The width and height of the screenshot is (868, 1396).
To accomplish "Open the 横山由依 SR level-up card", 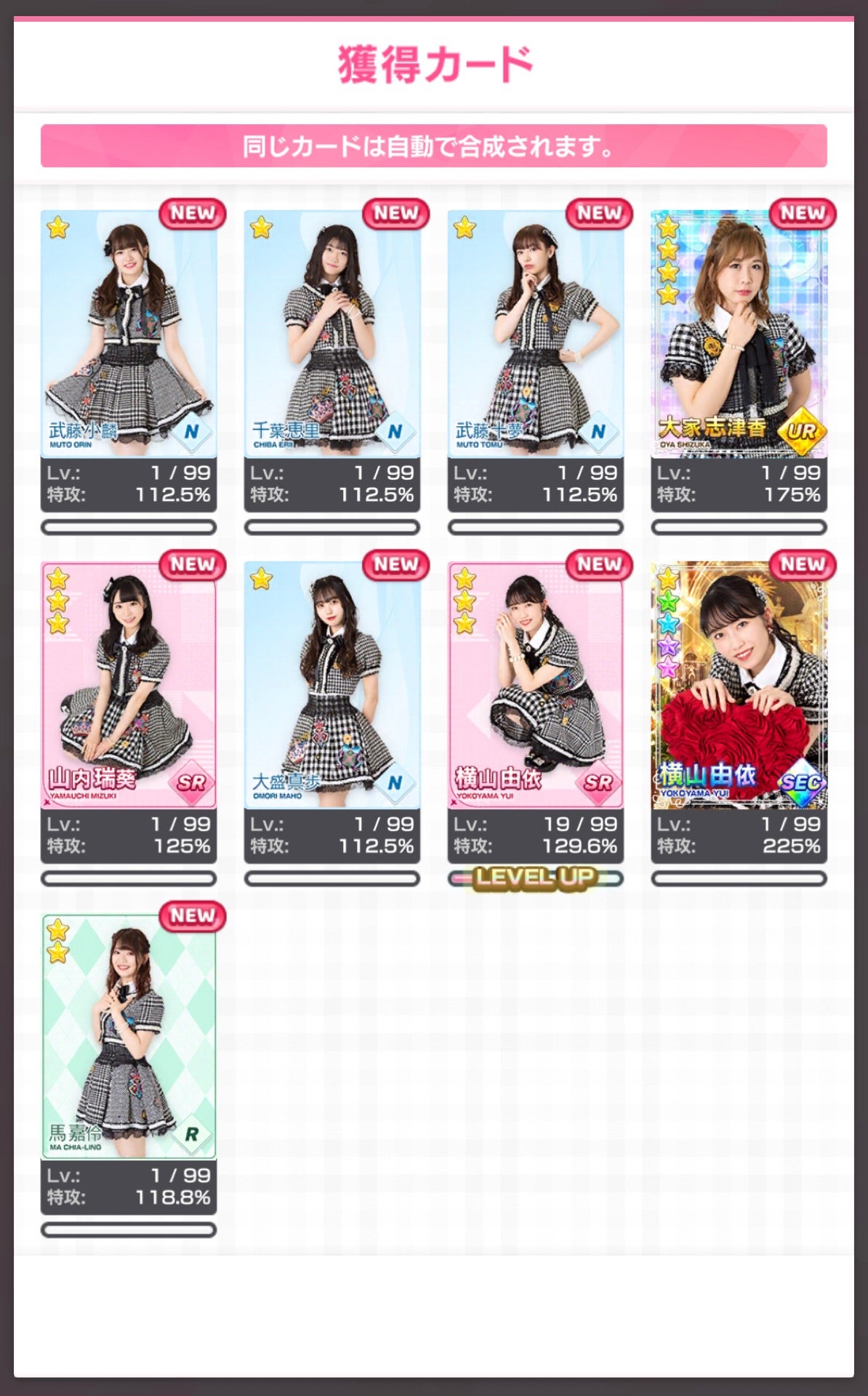I will pyautogui.click(x=536, y=685).
